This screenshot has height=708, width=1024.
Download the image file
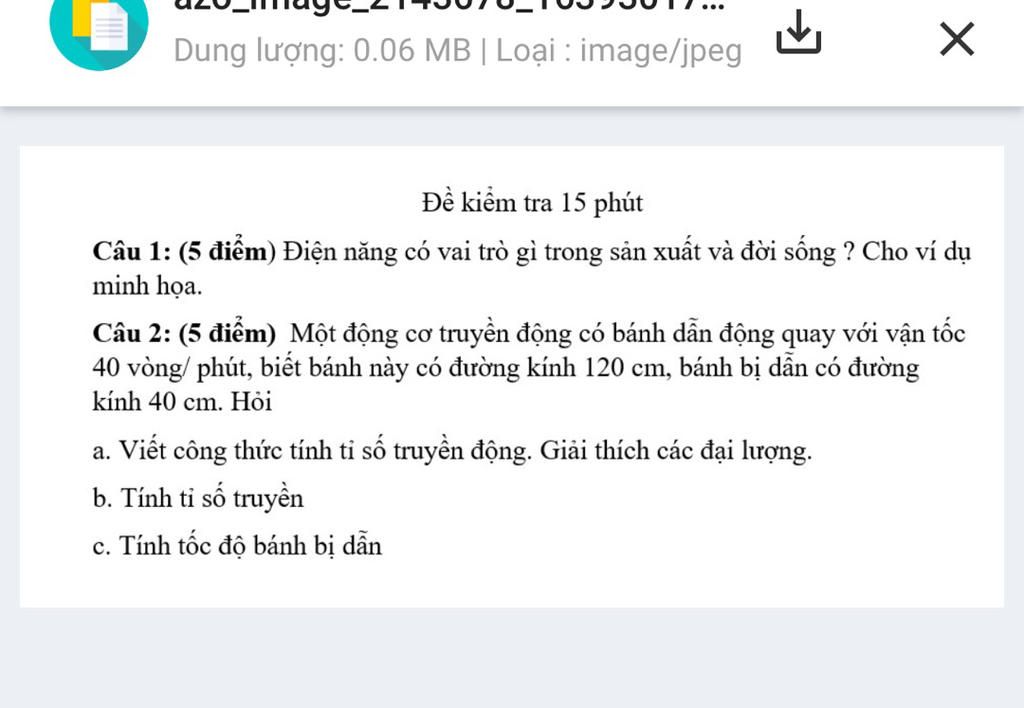(799, 34)
